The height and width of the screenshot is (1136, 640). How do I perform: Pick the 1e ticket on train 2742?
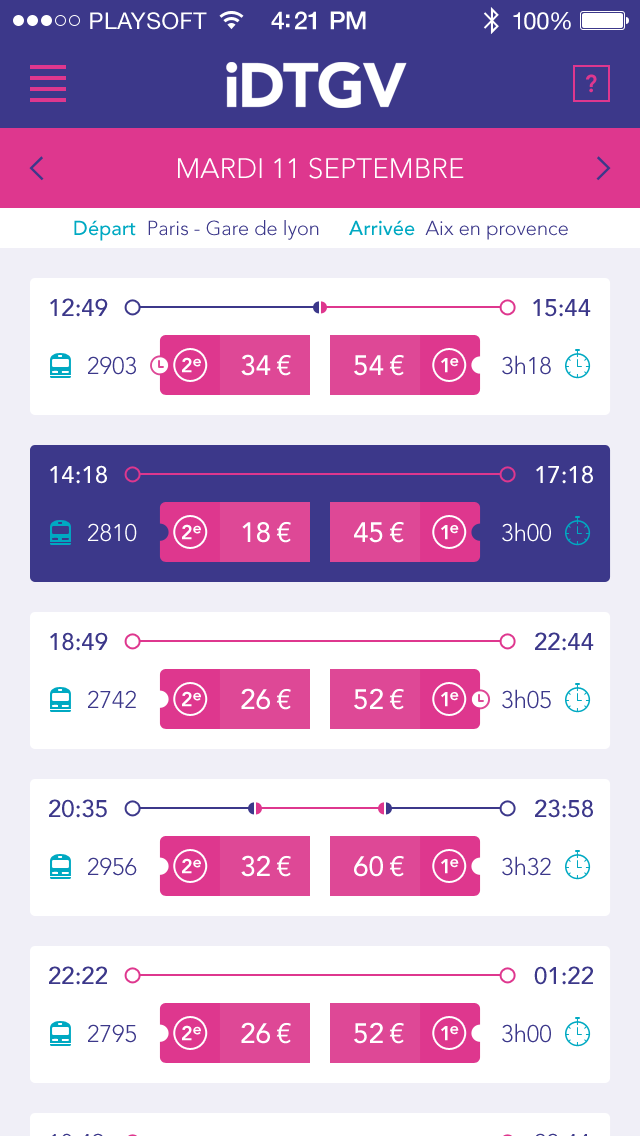click(x=404, y=699)
